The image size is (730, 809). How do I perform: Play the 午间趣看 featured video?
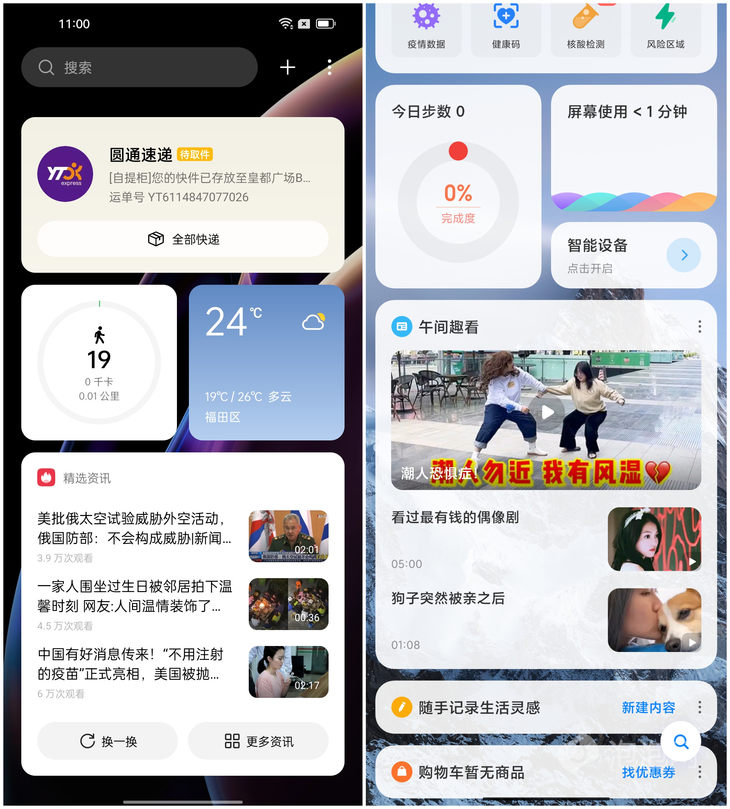(547, 412)
